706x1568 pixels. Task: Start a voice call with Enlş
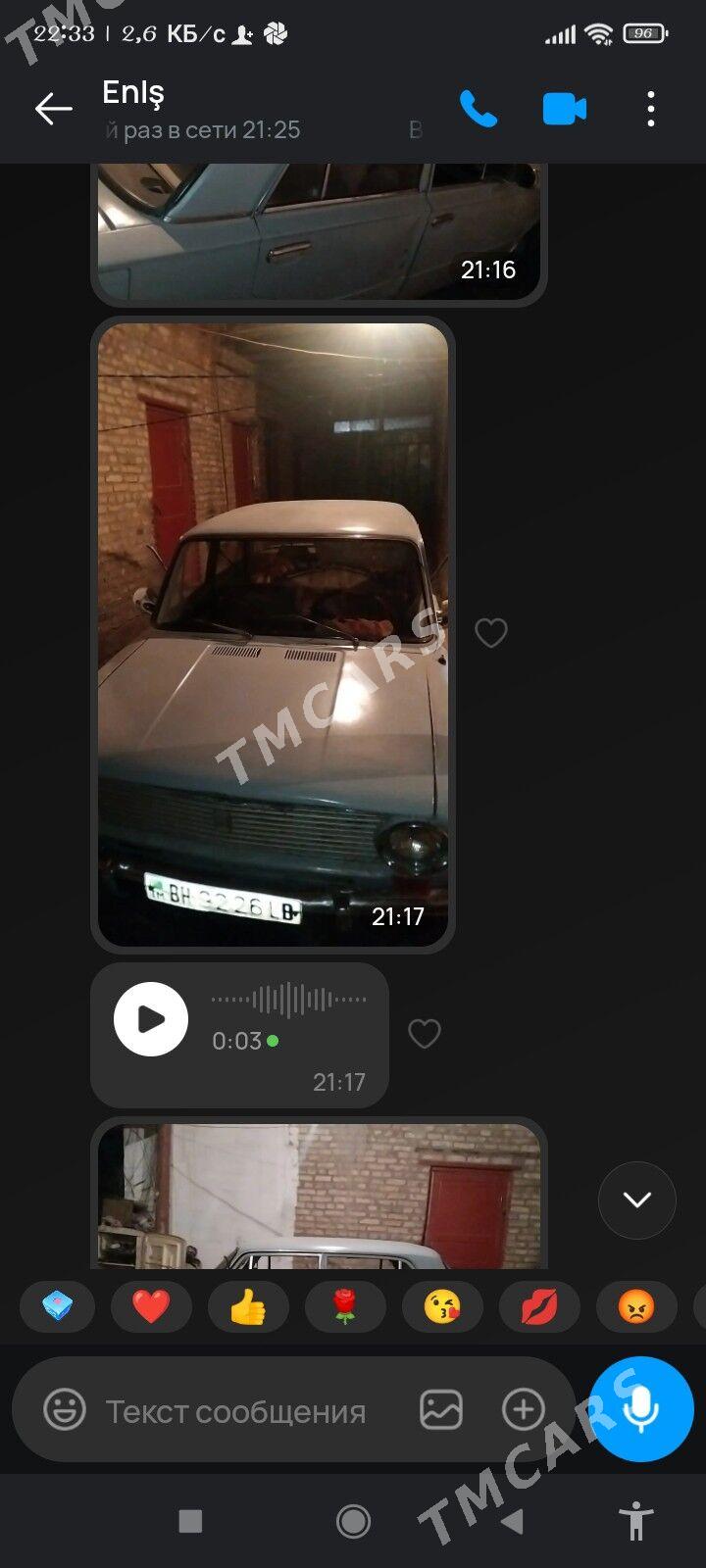[x=479, y=109]
